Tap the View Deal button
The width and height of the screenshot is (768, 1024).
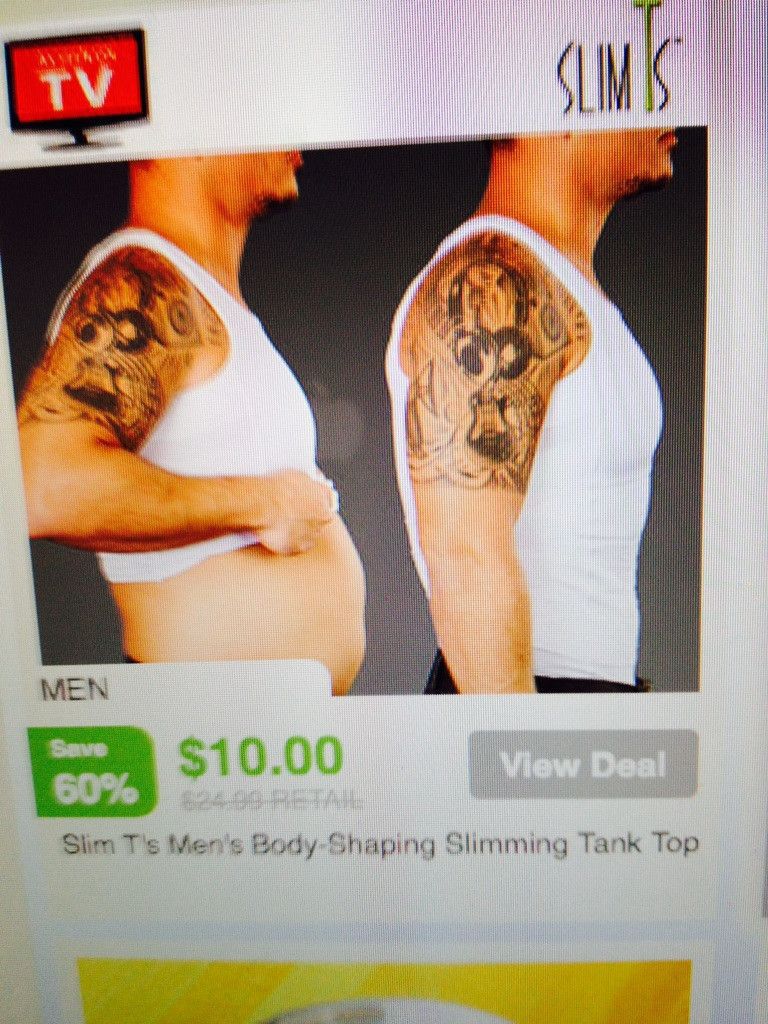click(x=583, y=765)
